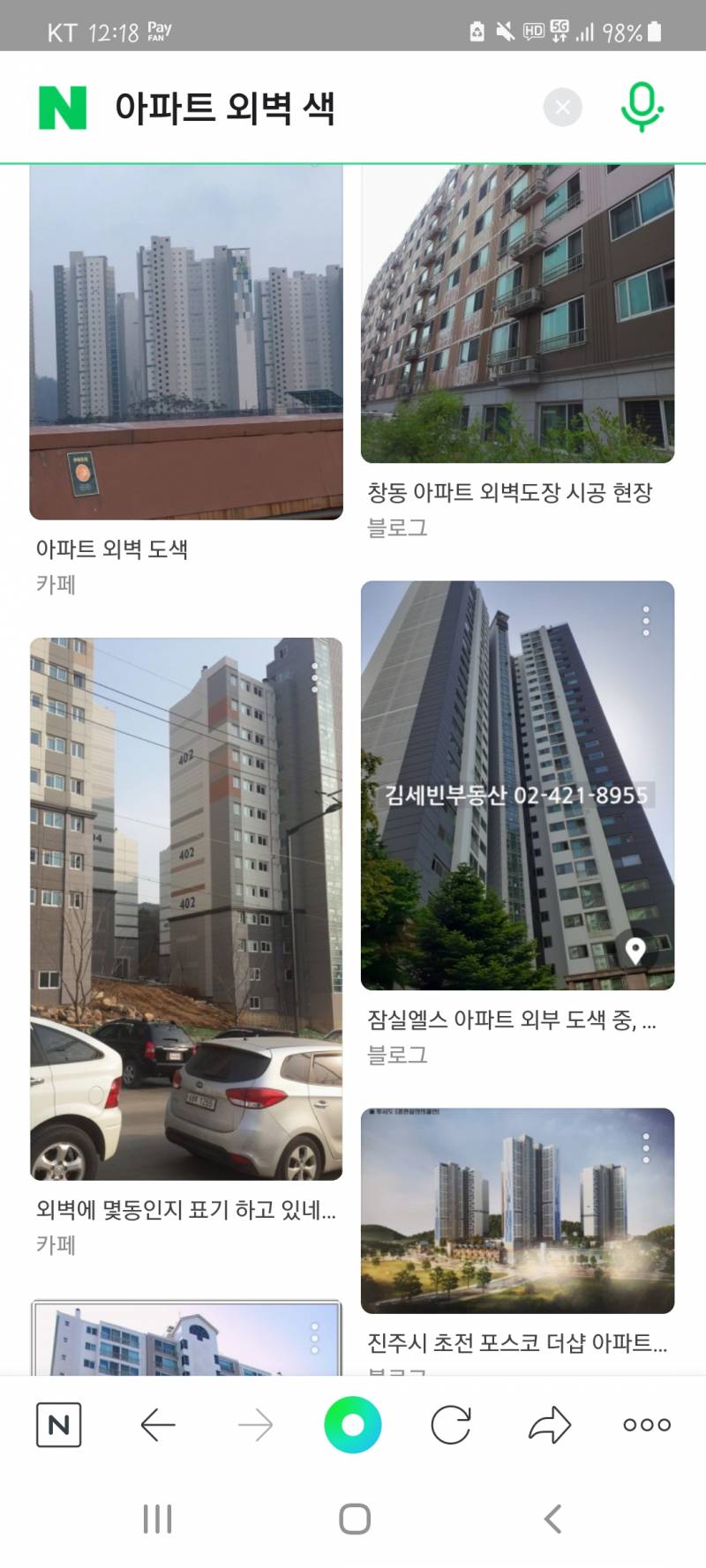Open Android recent apps from the navigation bar
Viewport: 706px width, 1568px height.
(x=156, y=1519)
